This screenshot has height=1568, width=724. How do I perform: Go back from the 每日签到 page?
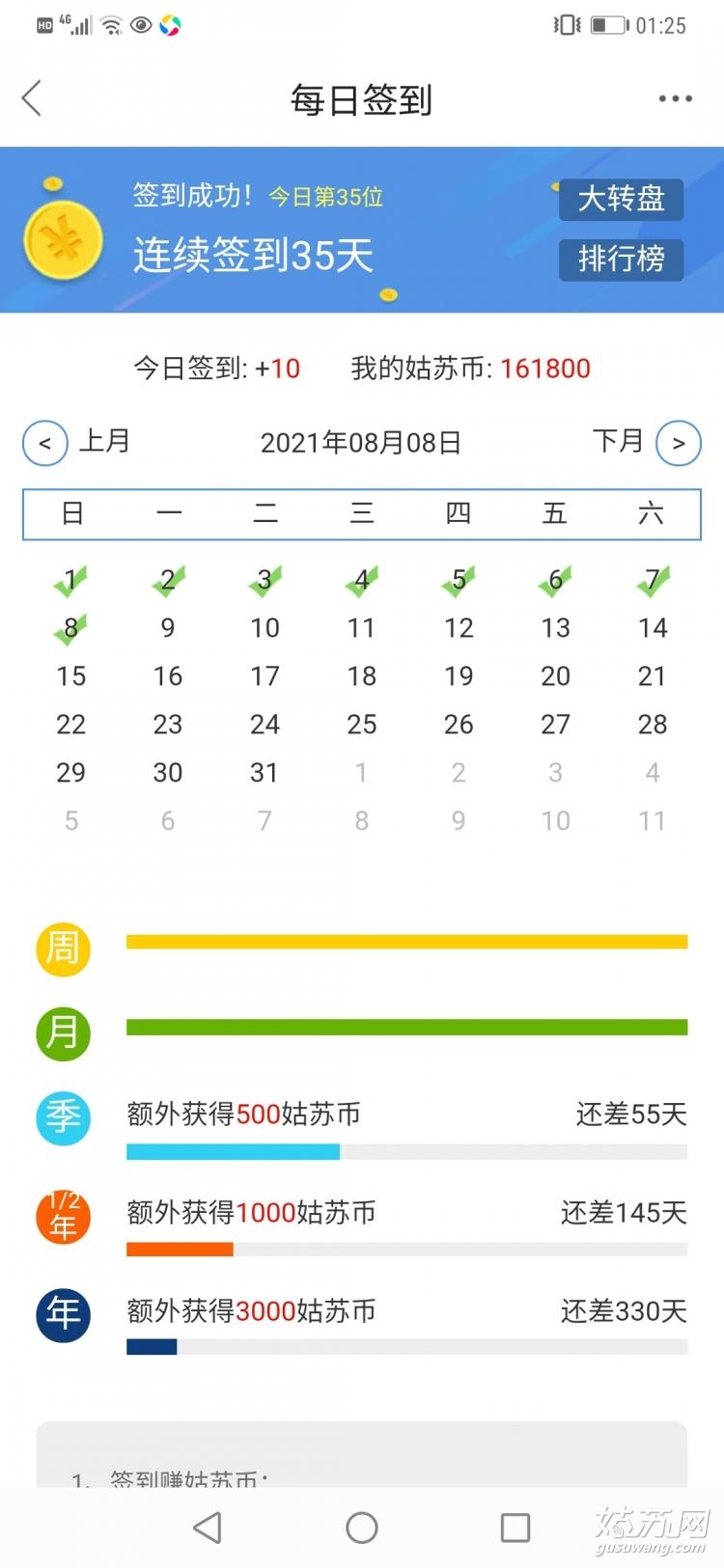click(x=32, y=98)
